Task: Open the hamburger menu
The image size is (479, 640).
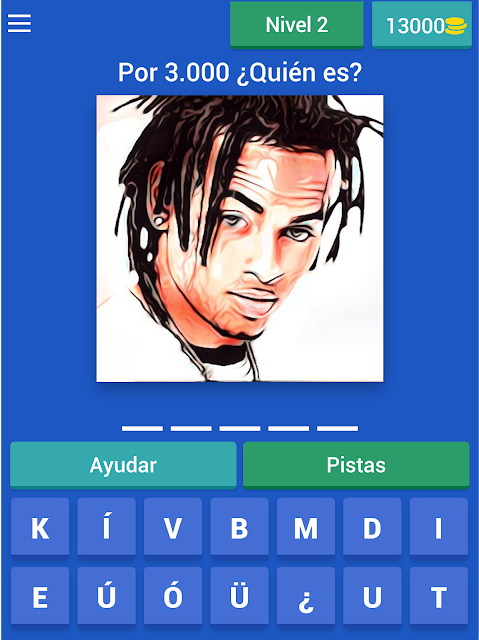Action: (x=19, y=23)
